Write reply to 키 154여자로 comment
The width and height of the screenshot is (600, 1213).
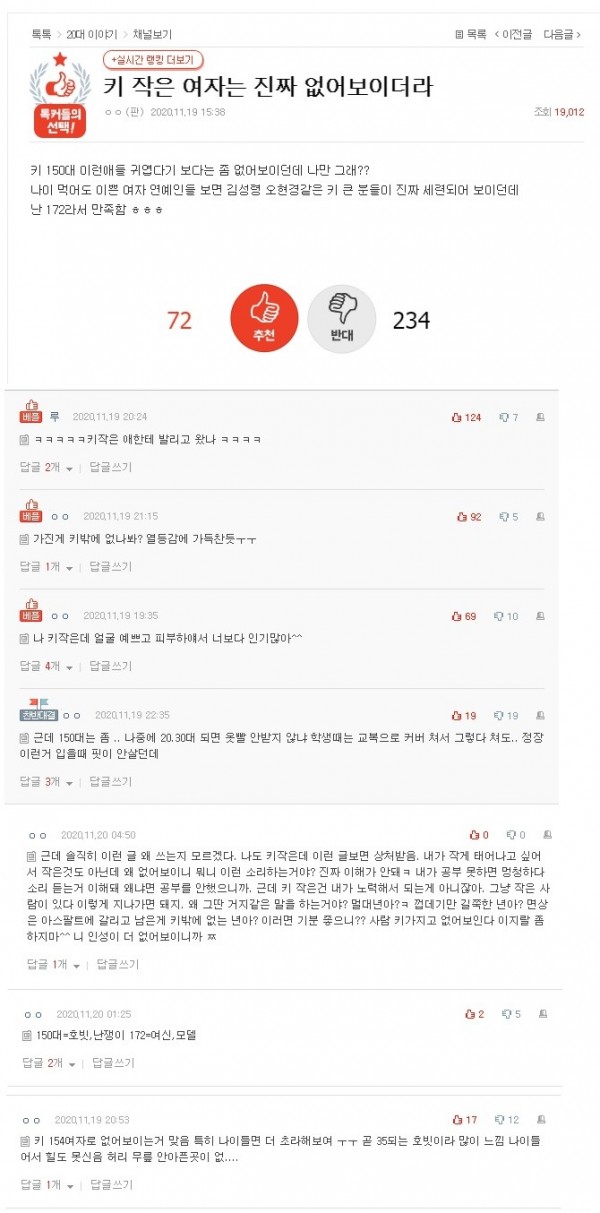click(111, 1185)
